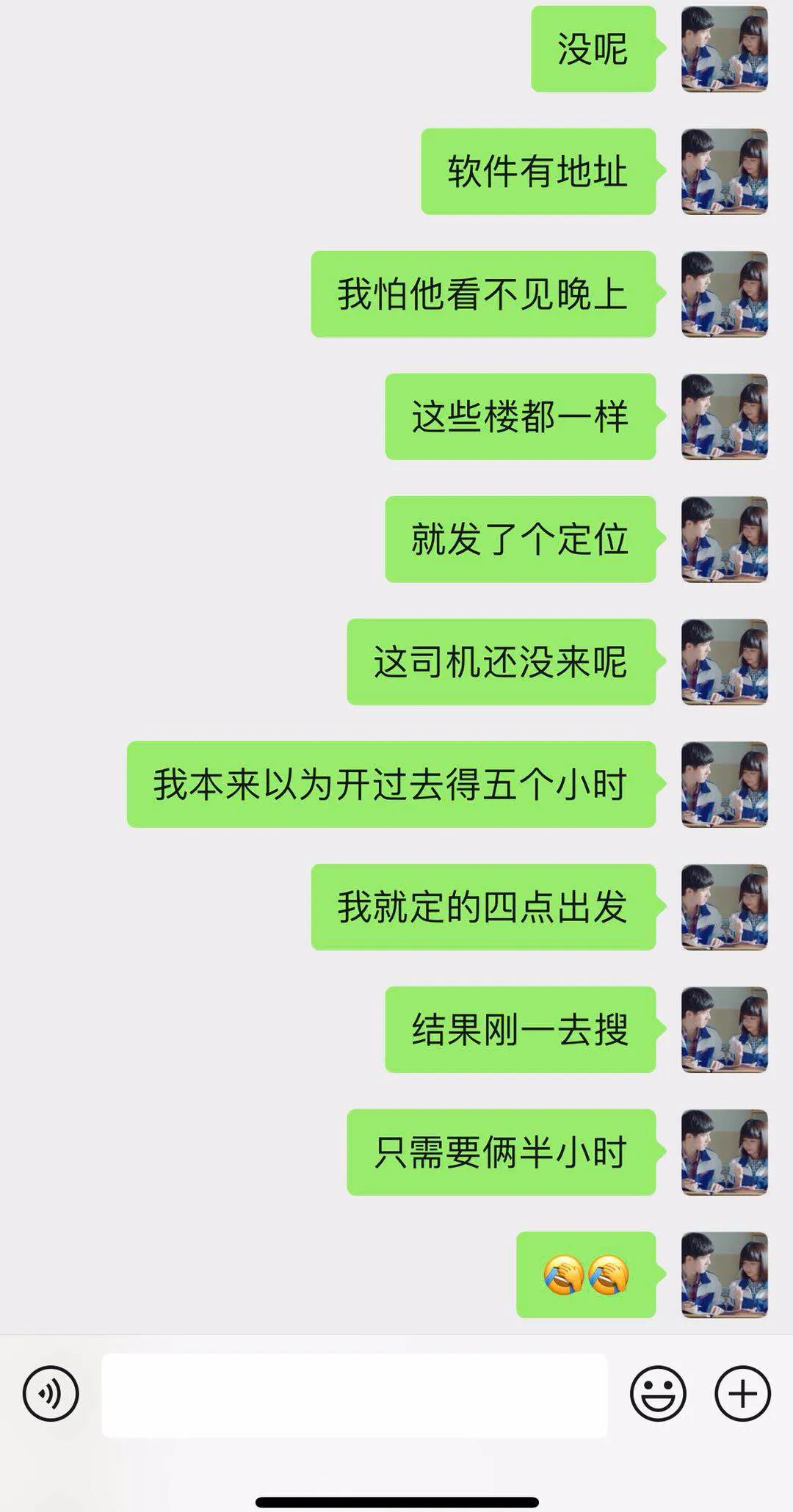Open the plus attachments menu

742,1393
